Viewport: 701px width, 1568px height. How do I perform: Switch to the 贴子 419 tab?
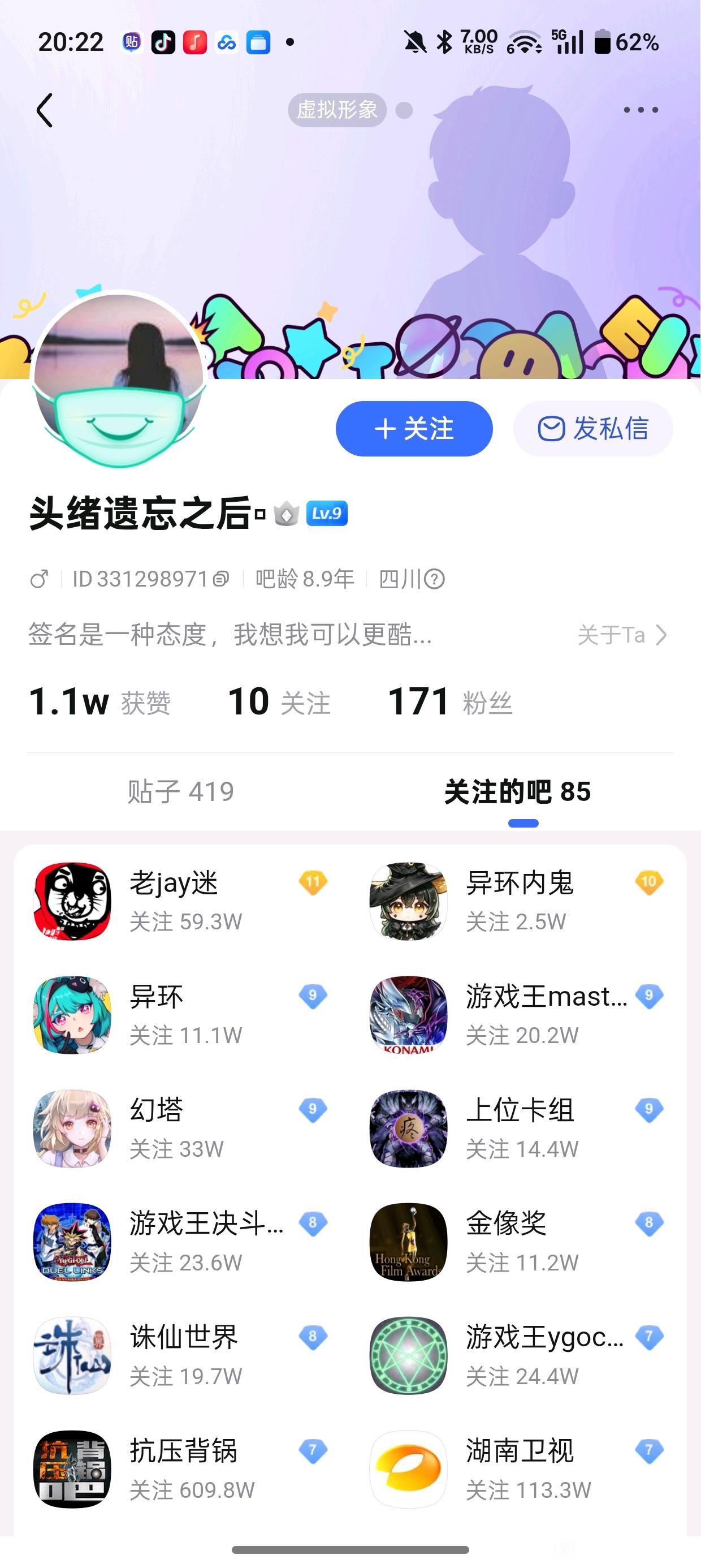[181, 791]
